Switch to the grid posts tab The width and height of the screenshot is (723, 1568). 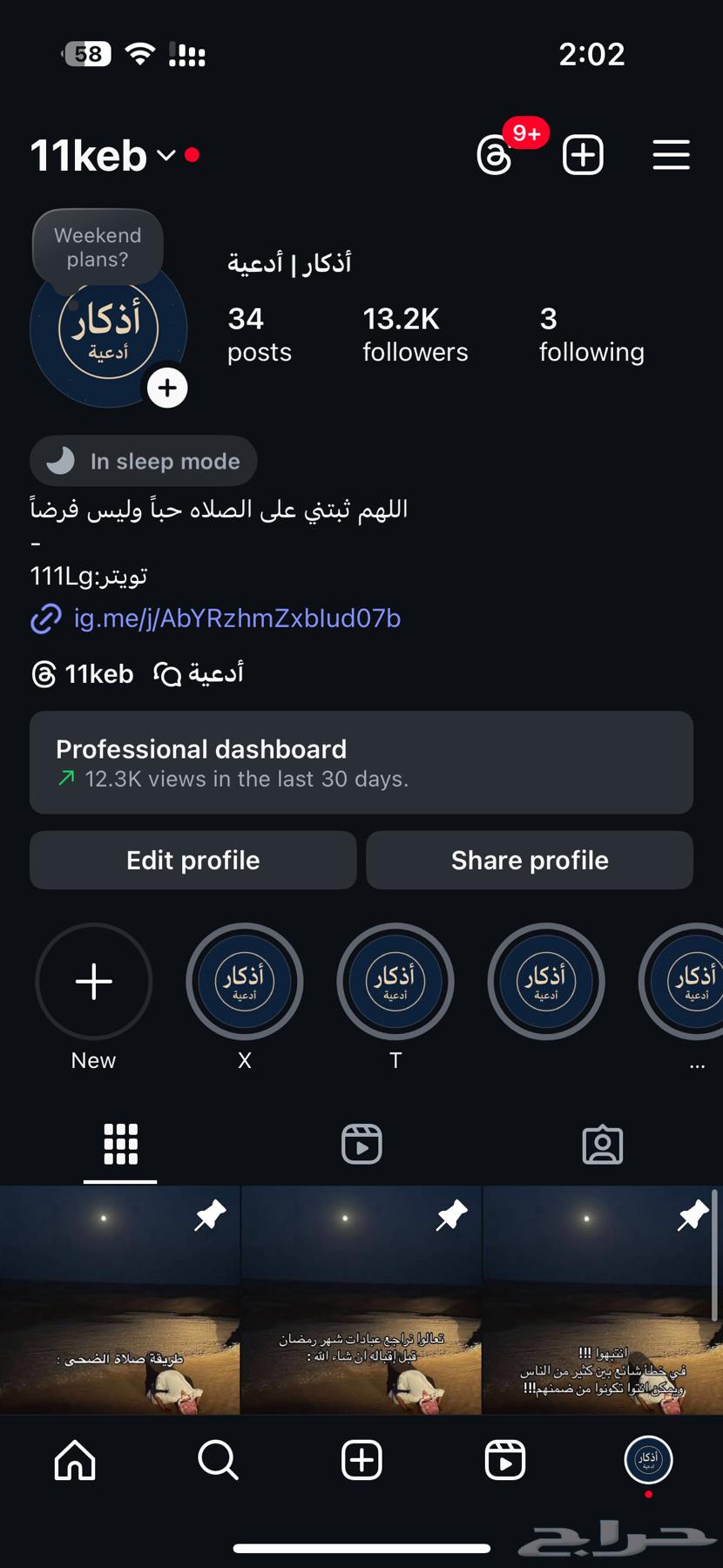(119, 1144)
